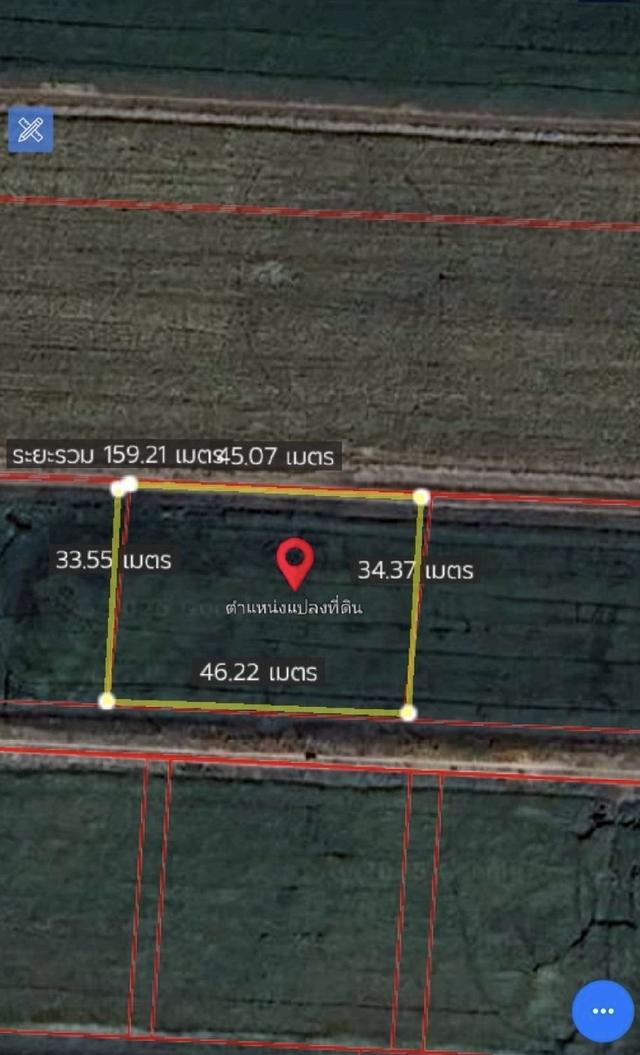Open the blue more-options floating button
Image resolution: width=640 pixels, height=1055 pixels.
pyautogui.click(x=602, y=1011)
